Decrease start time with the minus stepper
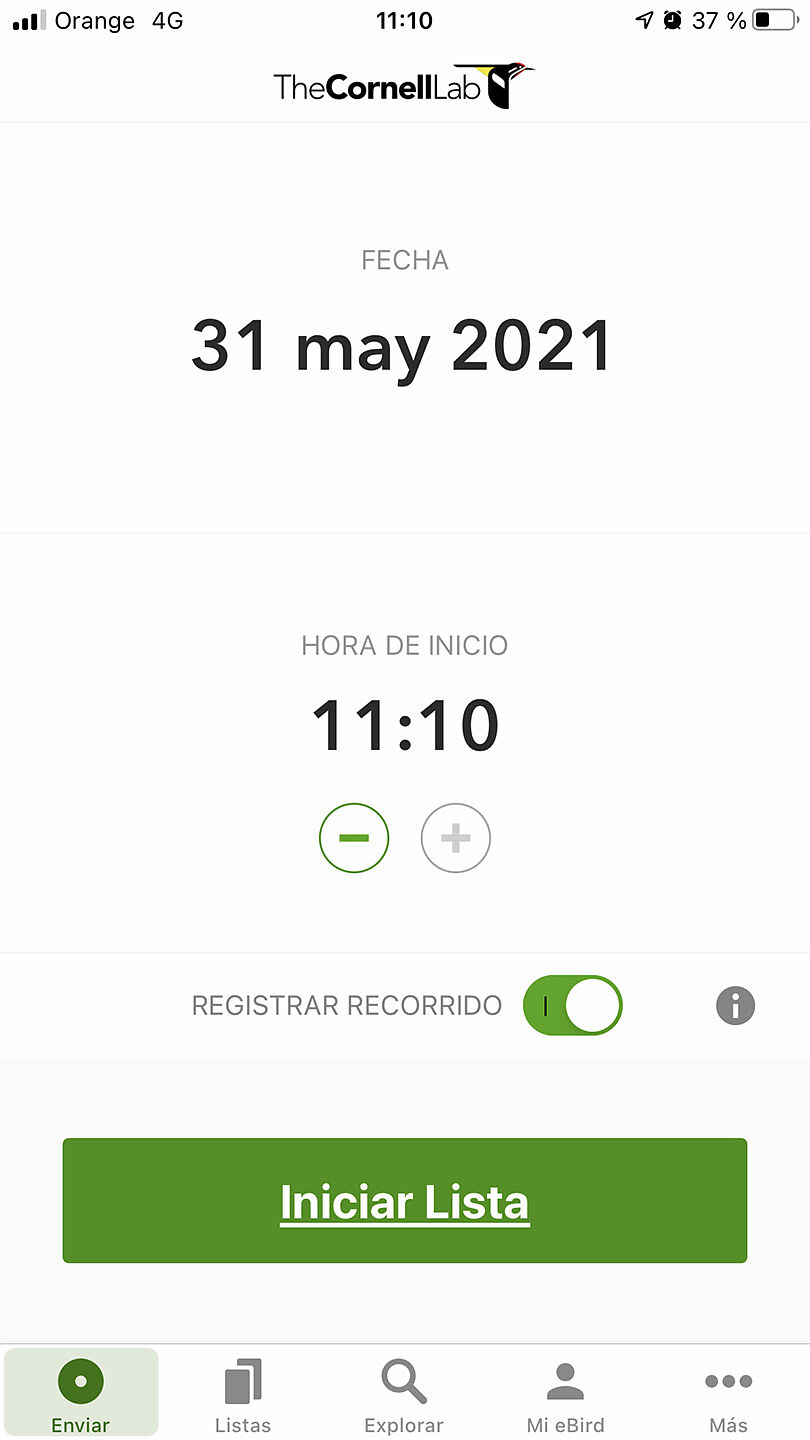This screenshot has width=810, height=1440. [354, 838]
